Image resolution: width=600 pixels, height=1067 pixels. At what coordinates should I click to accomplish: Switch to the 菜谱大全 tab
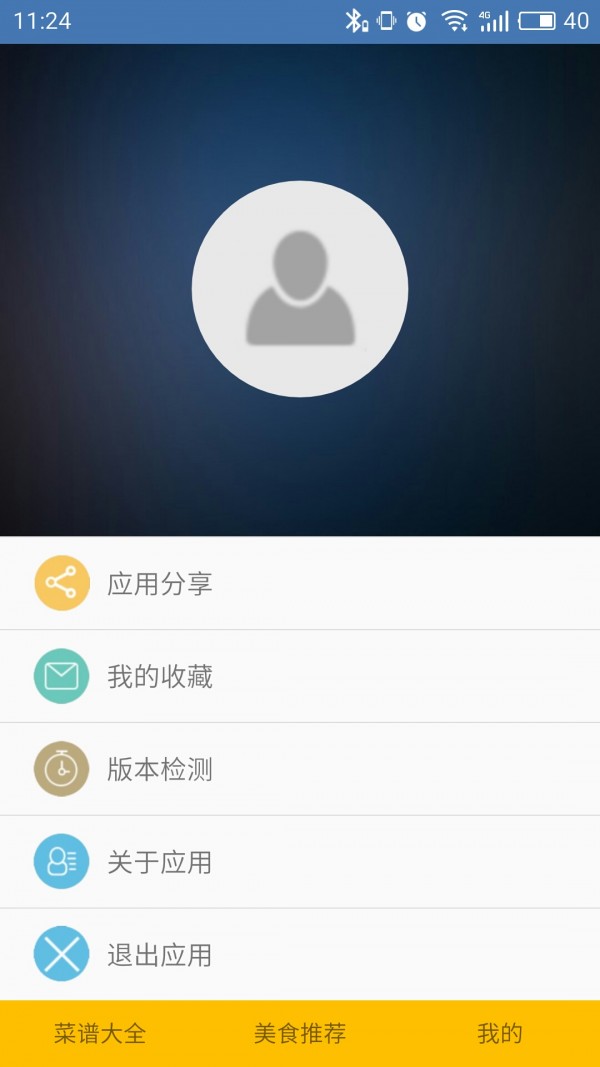[100, 1033]
